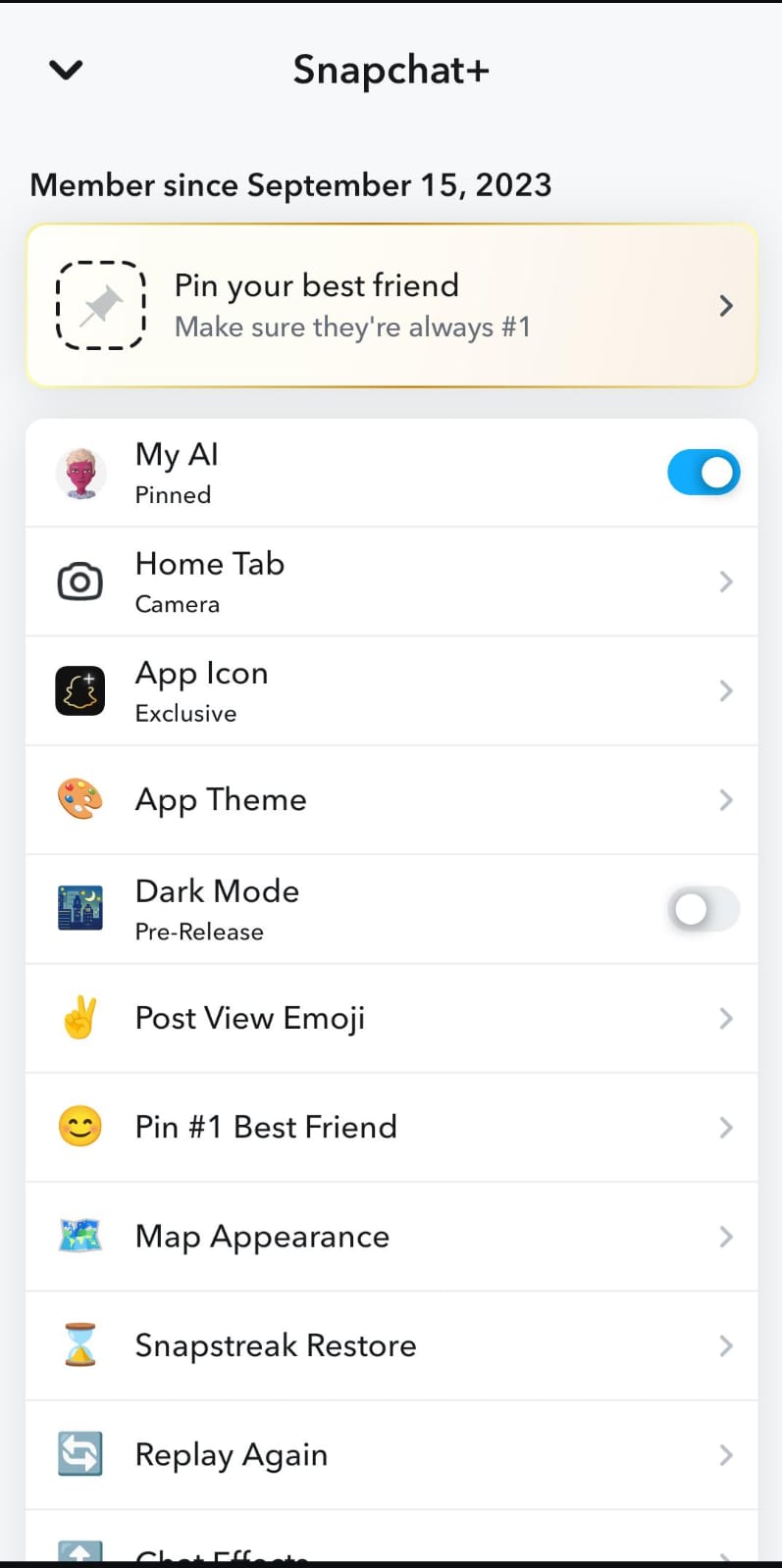The height and width of the screenshot is (1568, 782).
Task: Tap the Replay Again row
Action: (x=391, y=1454)
